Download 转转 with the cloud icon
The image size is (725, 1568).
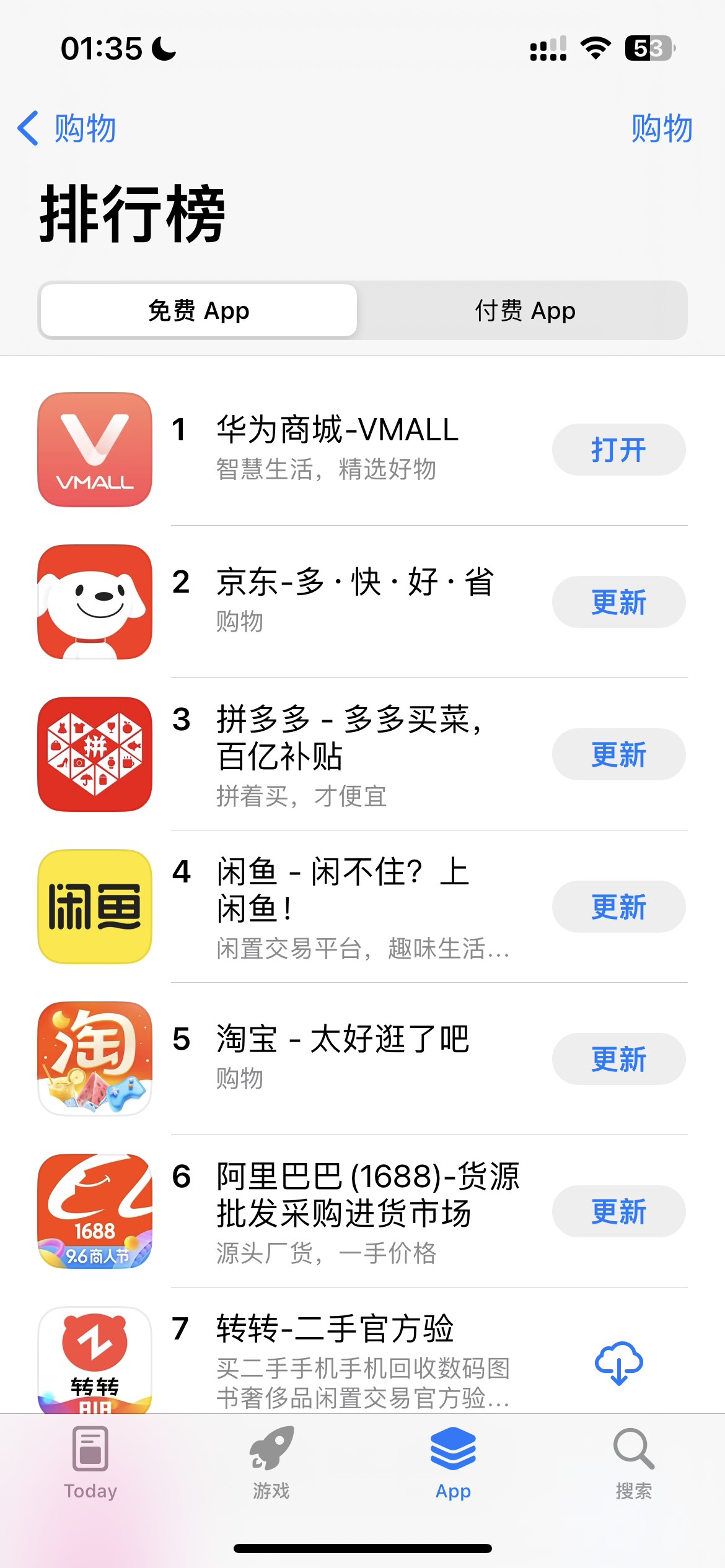click(618, 1363)
